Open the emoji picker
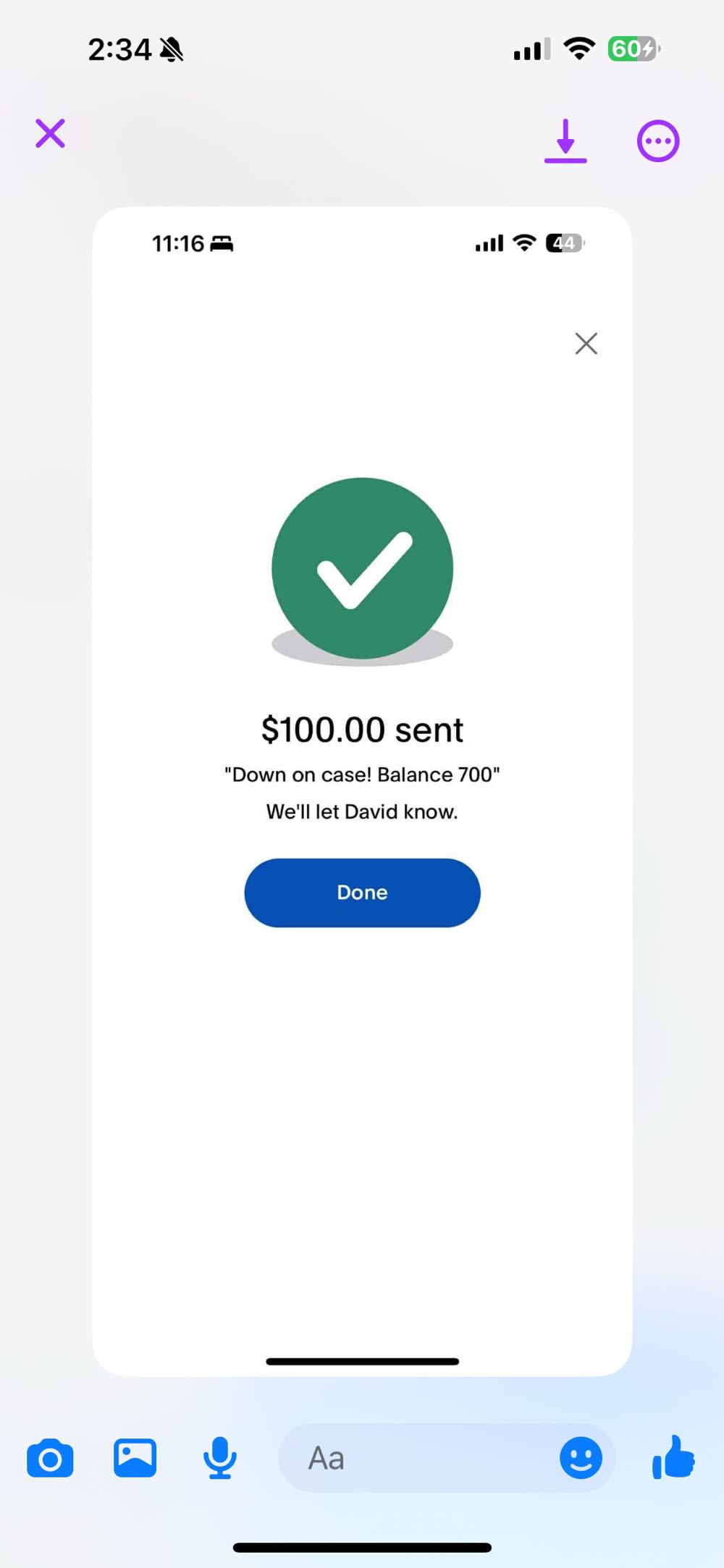This screenshot has height=1568, width=724. coord(581,1458)
